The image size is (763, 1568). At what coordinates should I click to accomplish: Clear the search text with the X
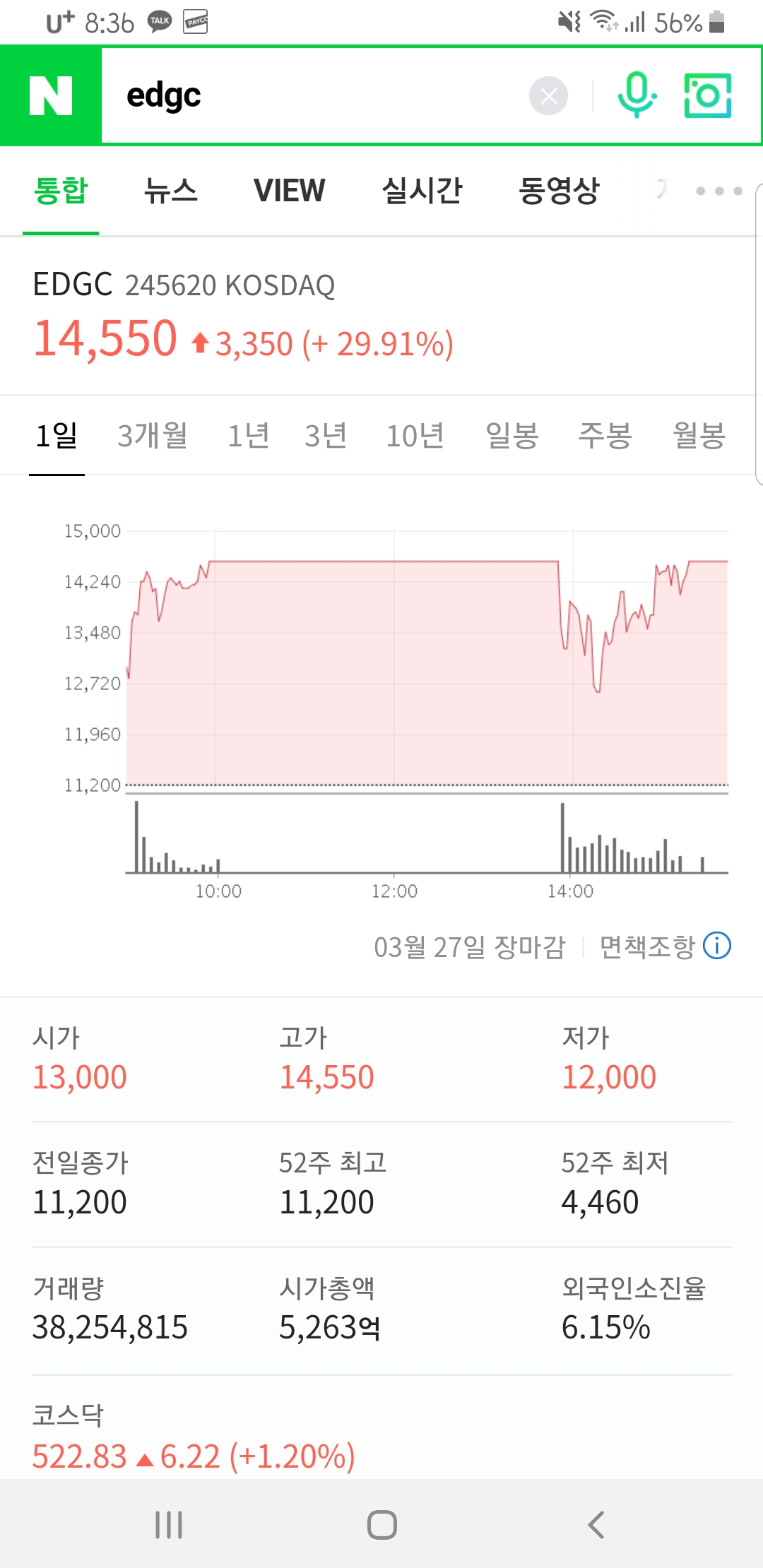tap(548, 96)
